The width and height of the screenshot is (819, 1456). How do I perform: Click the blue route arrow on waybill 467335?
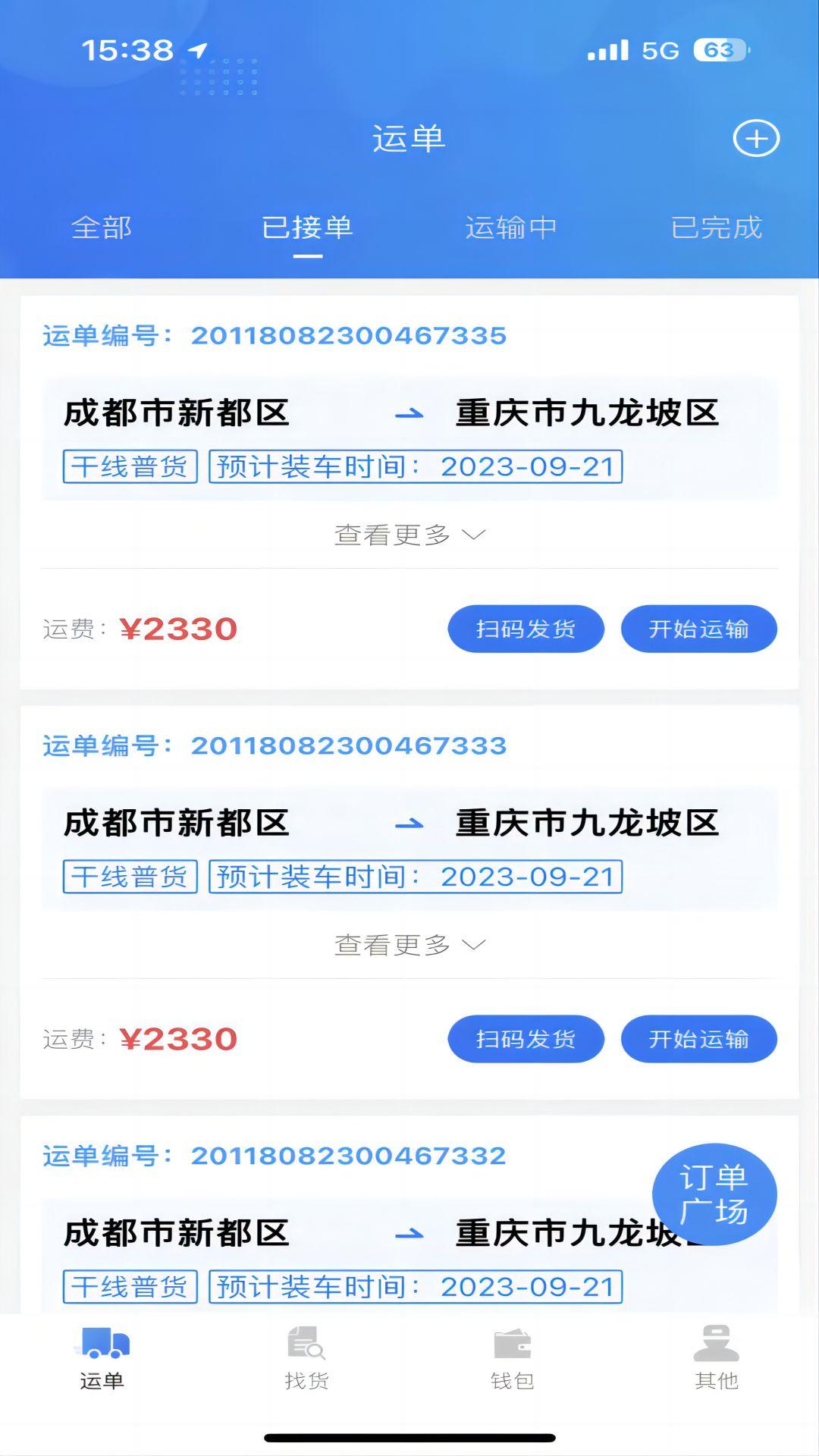[x=410, y=412]
